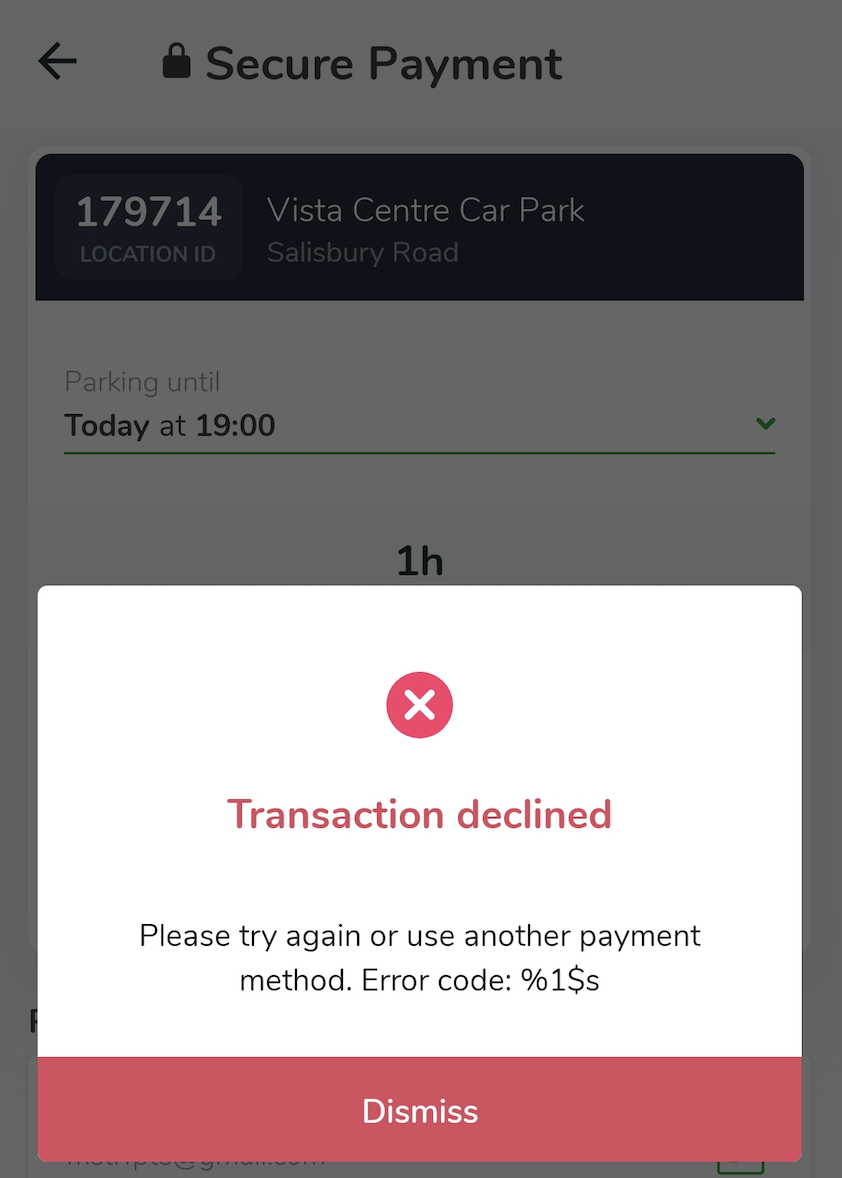This screenshot has width=842, height=1178.
Task: Go back from Secure Payment
Action: point(57,63)
